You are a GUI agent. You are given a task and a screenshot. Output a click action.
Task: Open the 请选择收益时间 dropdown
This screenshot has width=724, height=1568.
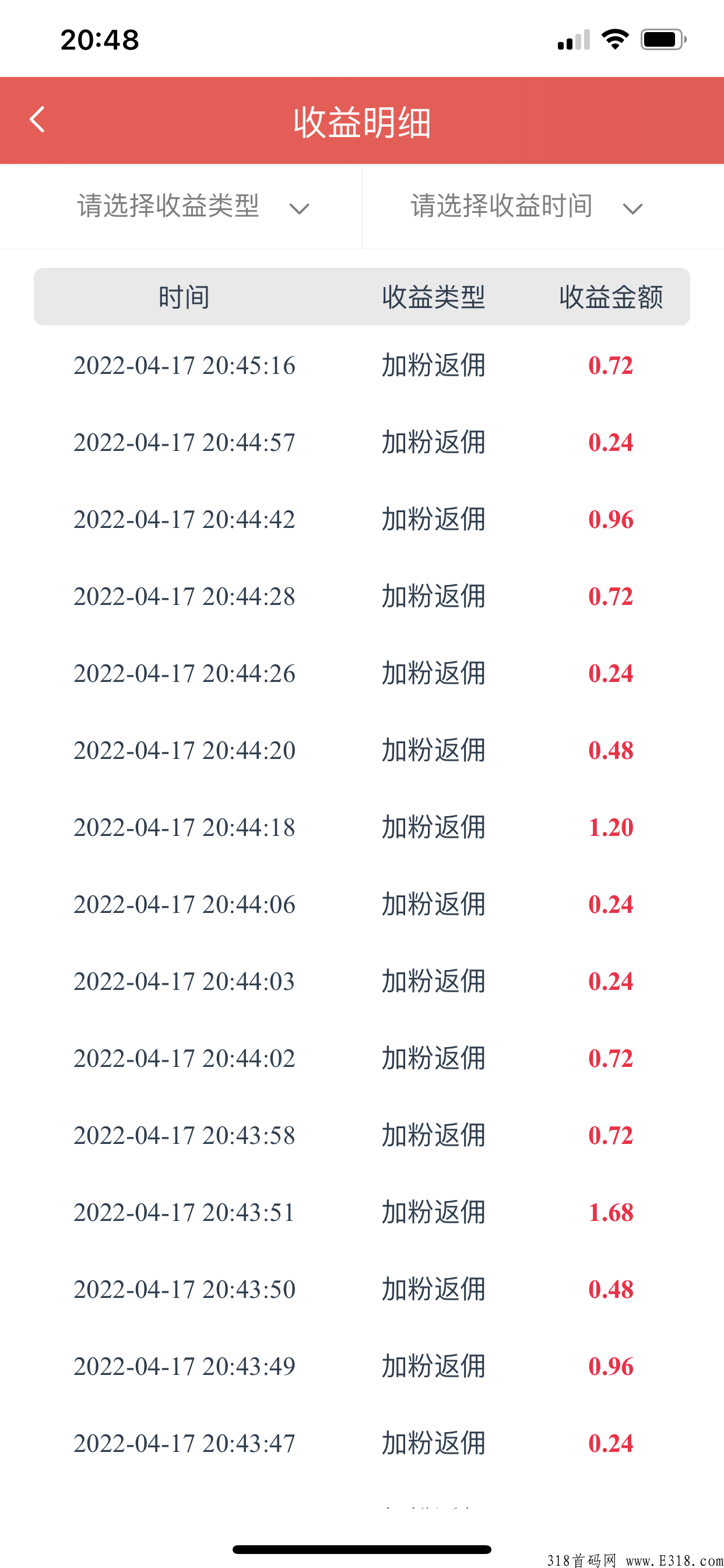coord(543,206)
